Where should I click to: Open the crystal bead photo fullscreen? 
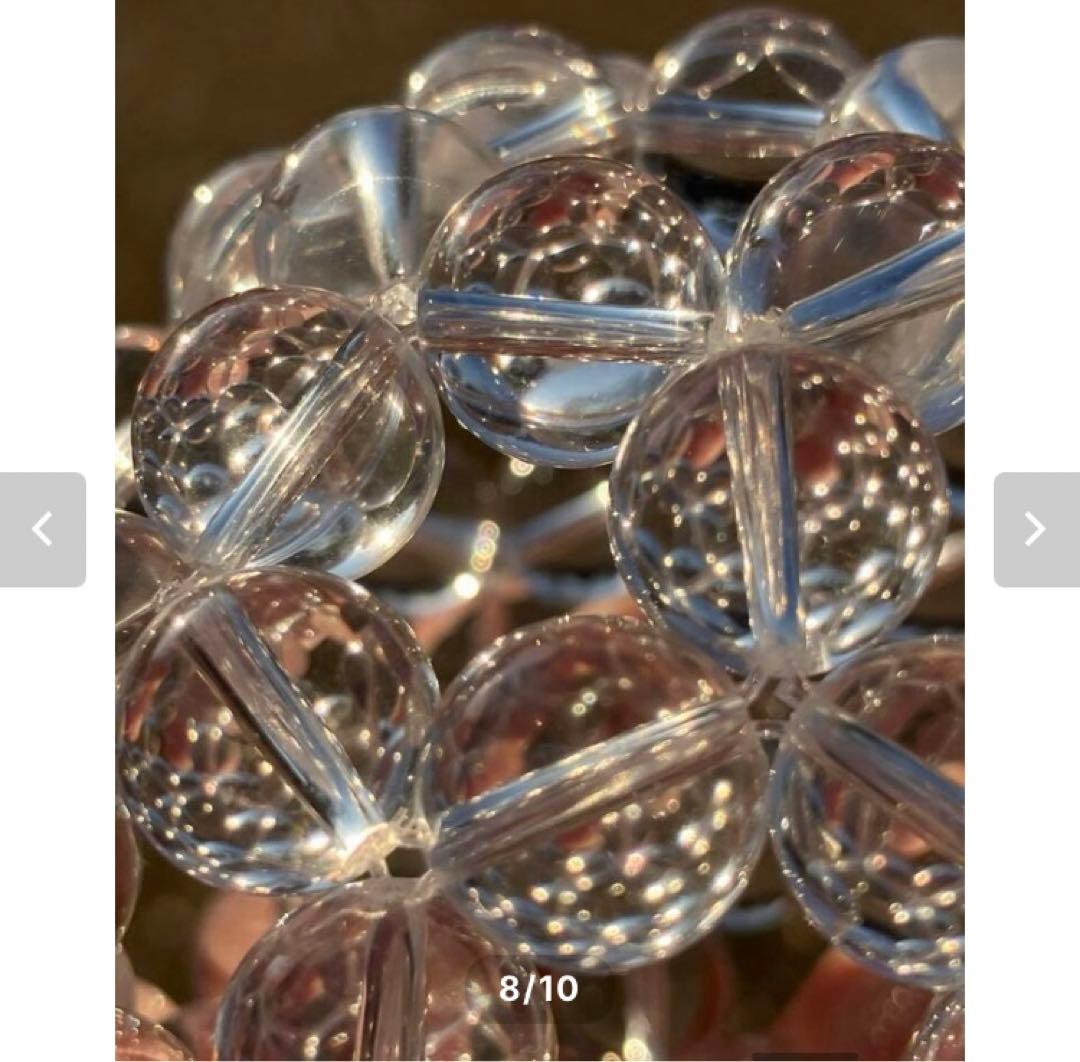540,500
